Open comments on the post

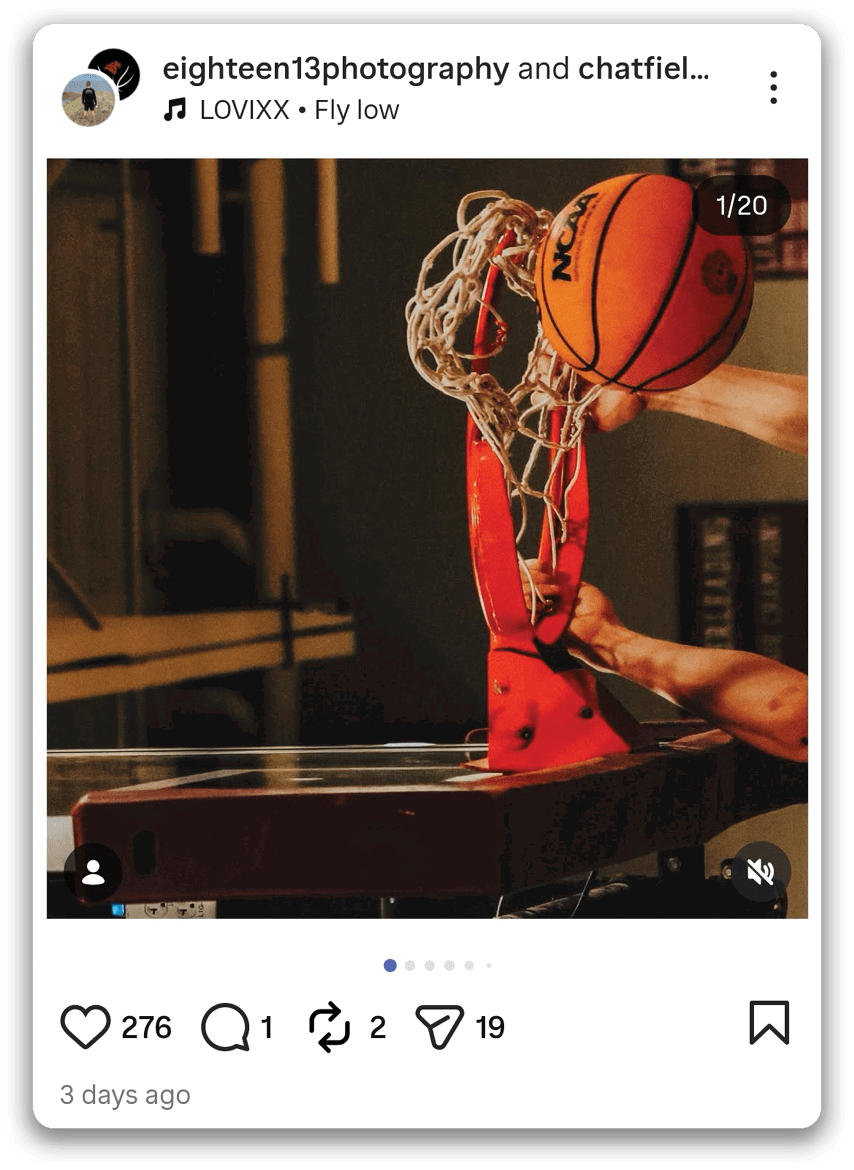point(225,1027)
